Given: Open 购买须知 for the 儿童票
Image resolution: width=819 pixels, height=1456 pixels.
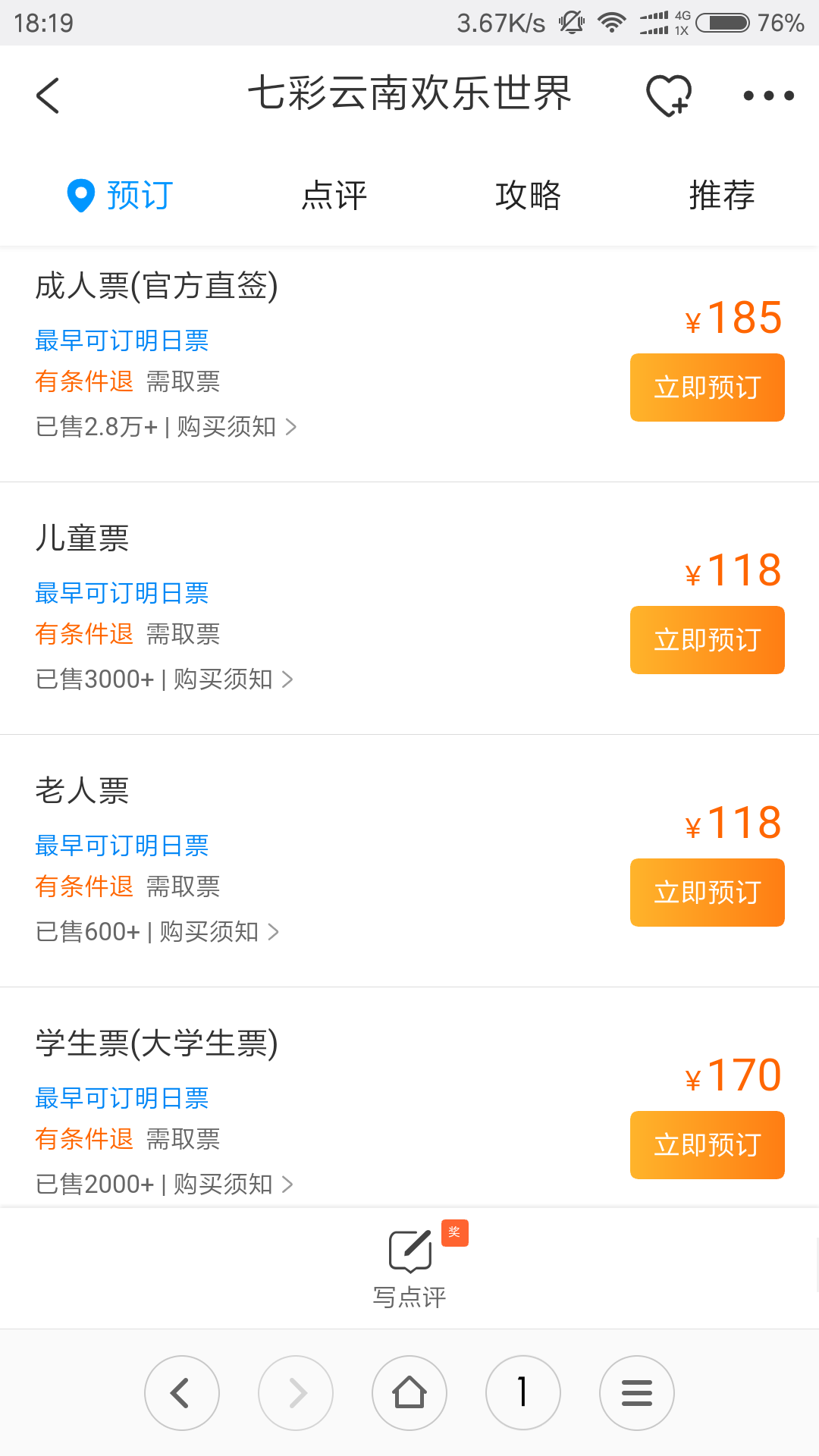Looking at the screenshot, I should [233, 679].
